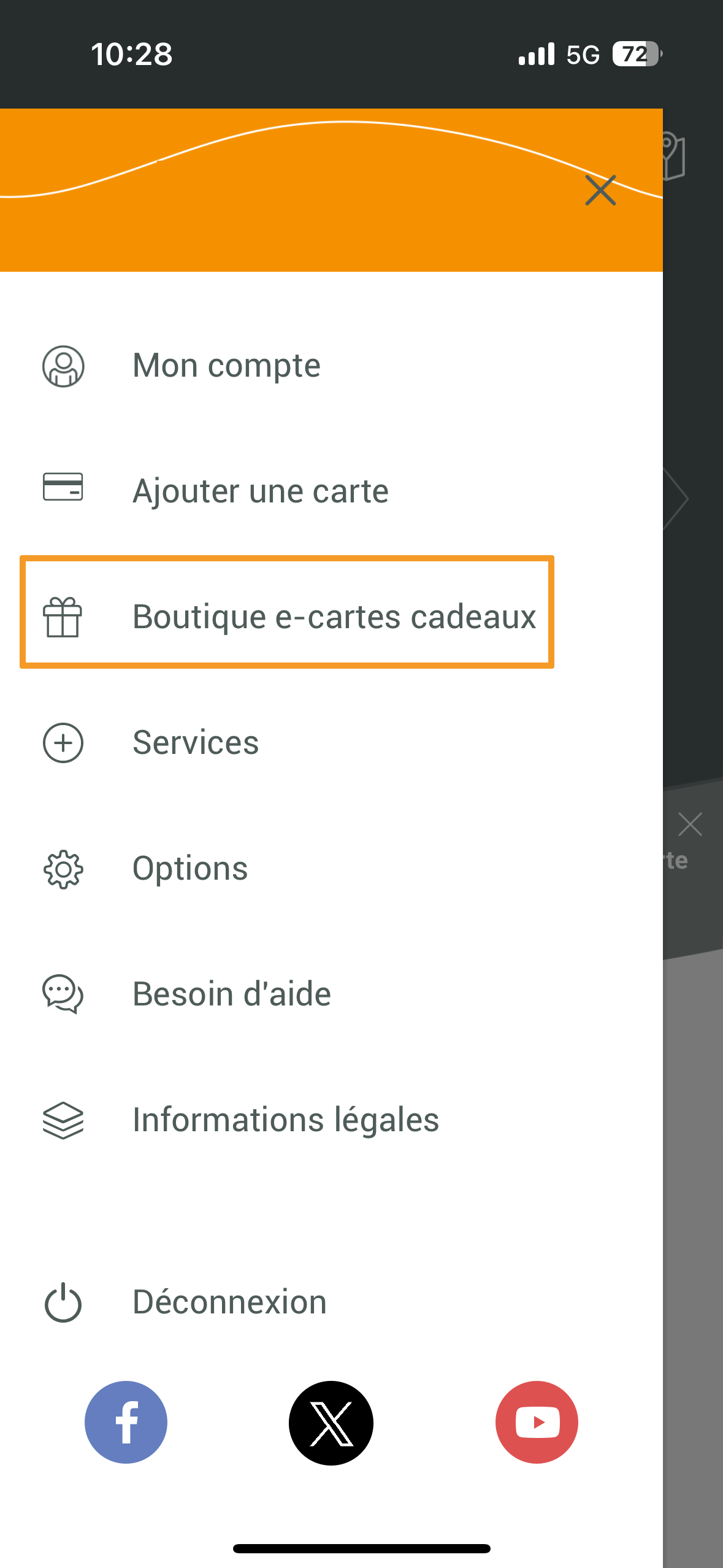The width and height of the screenshot is (723, 1568).
Task: Select the Mon compte profile icon
Action: pos(64,366)
